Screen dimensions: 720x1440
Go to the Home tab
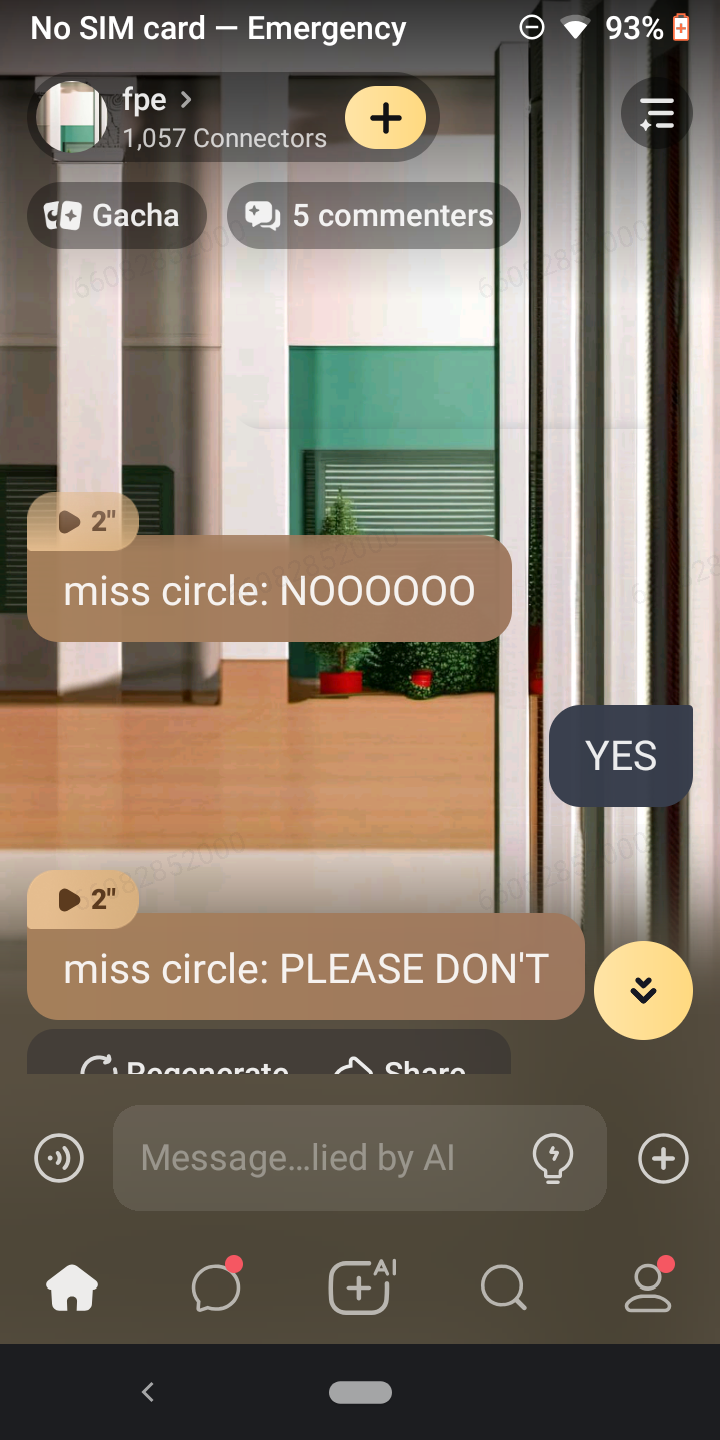(x=73, y=1287)
